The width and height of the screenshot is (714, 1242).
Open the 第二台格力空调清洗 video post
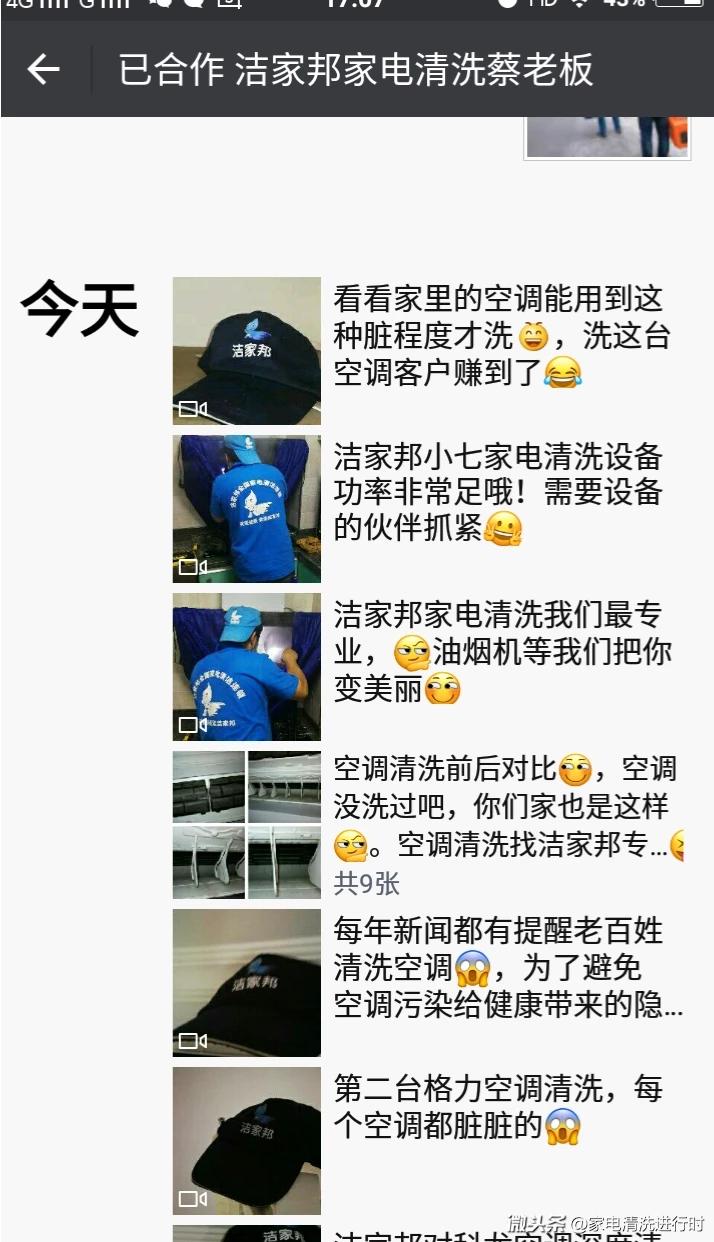[x=247, y=1141]
